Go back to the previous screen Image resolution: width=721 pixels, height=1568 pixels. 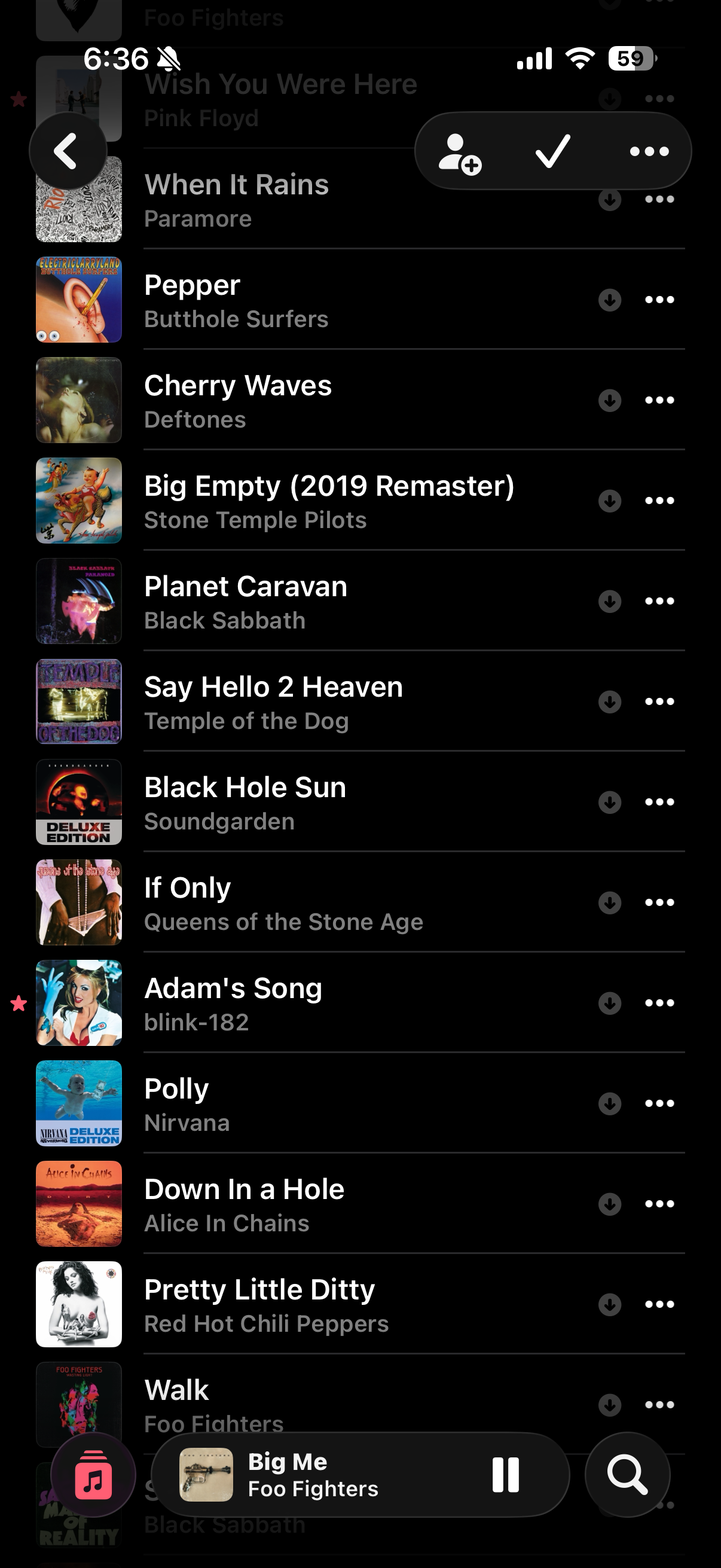(x=68, y=151)
